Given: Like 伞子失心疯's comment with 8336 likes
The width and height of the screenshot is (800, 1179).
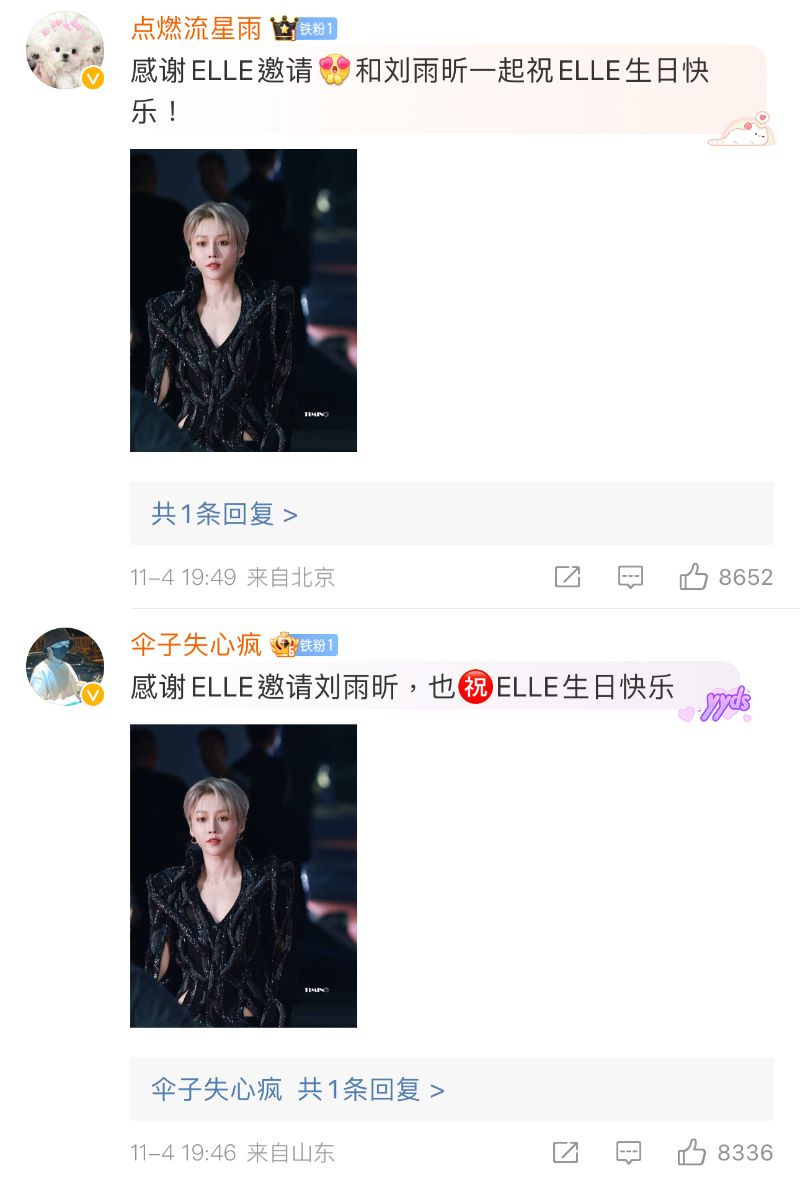Looking at the screenshot, I should pyautogui.click(x=693, y=1152).
